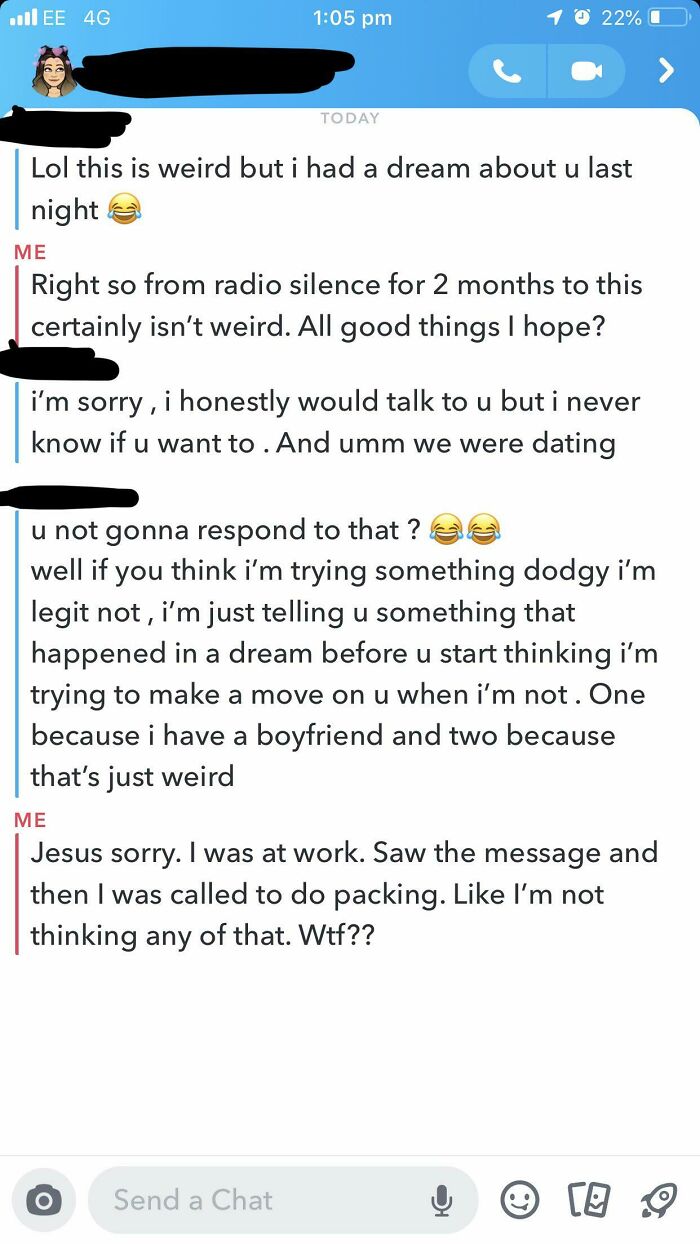700x1244 pixels.
Task: Open the emoji and sticker picker
Action: click(519, 1200)
